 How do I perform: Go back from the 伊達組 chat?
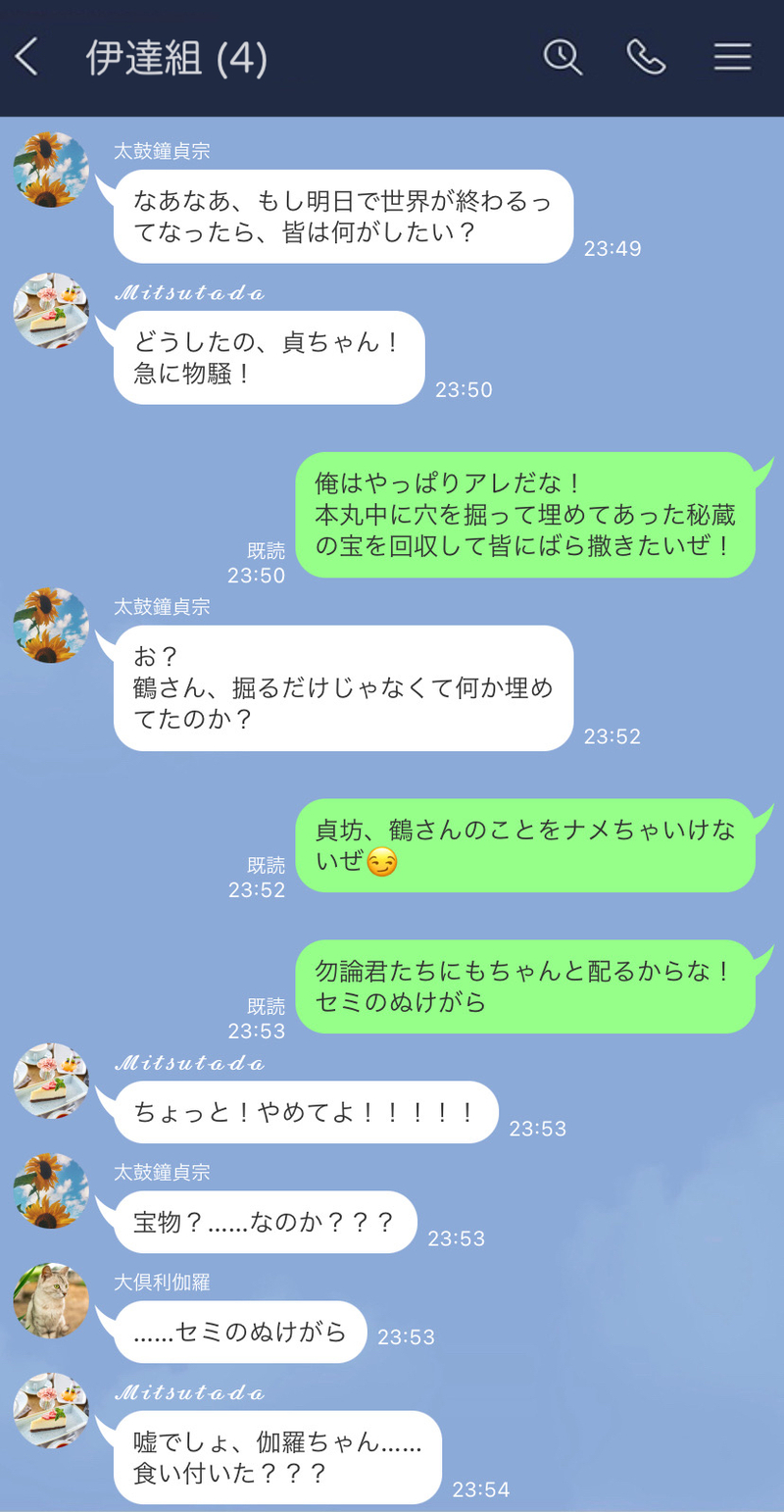[27, 58]
